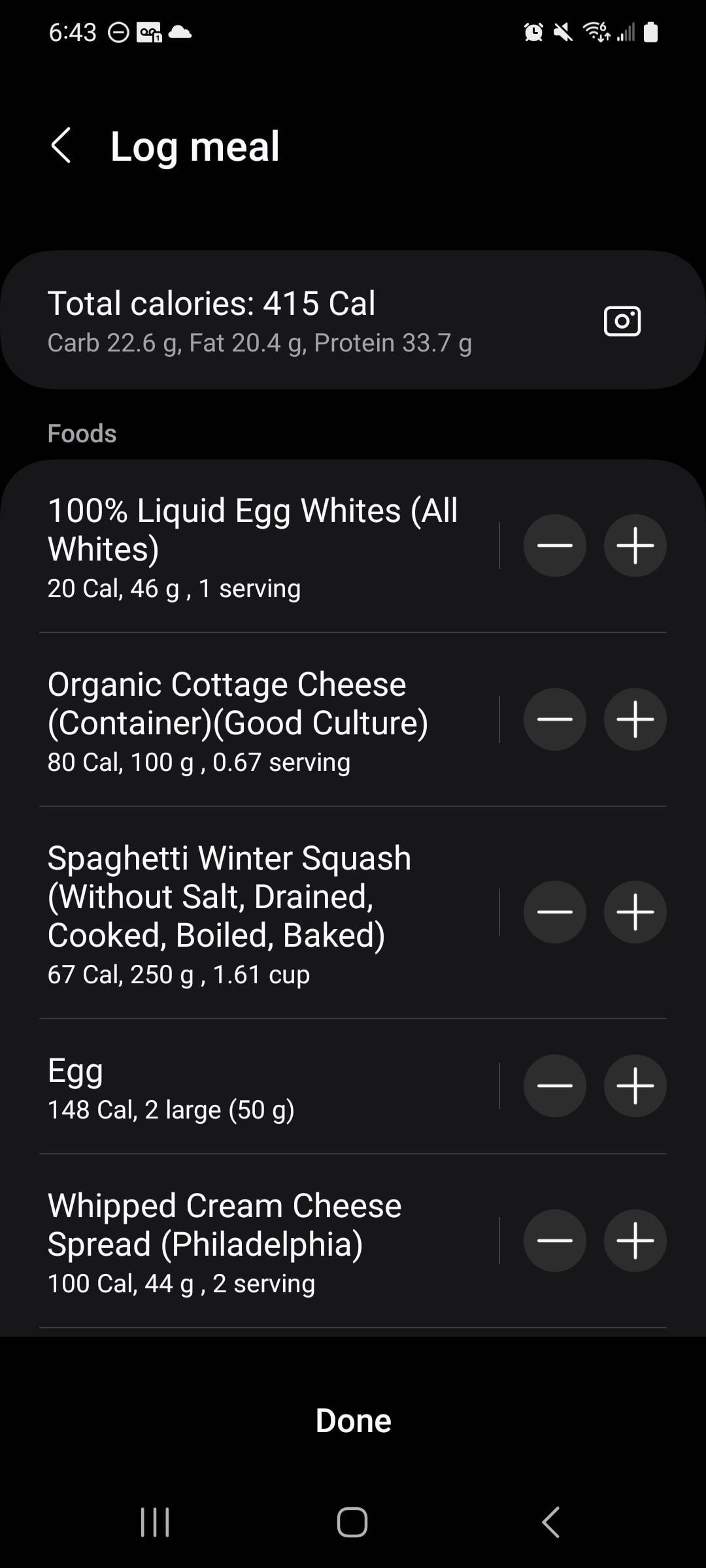Increase the Egg quantity

(x=635, y=1086)
